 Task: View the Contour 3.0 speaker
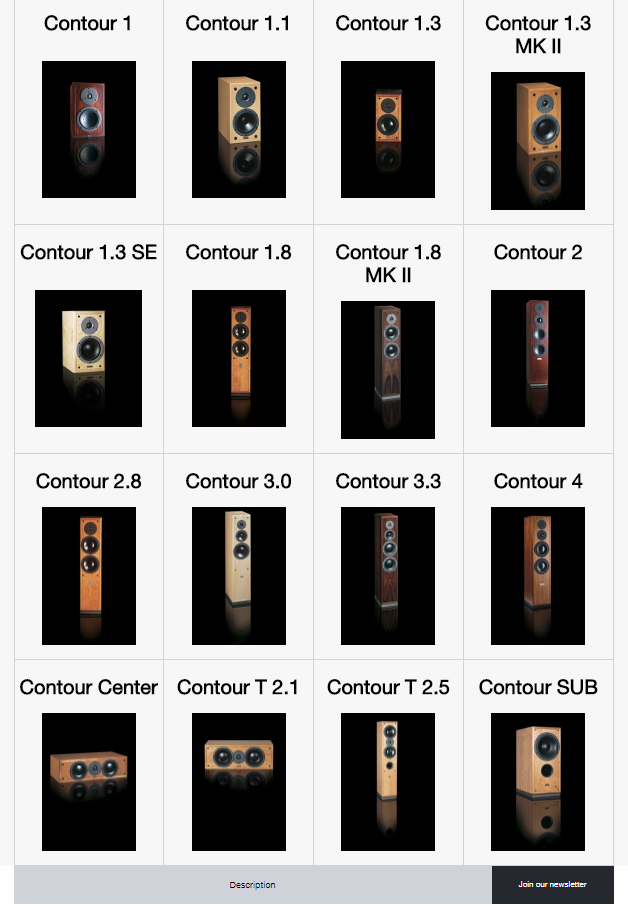[238, 575]
